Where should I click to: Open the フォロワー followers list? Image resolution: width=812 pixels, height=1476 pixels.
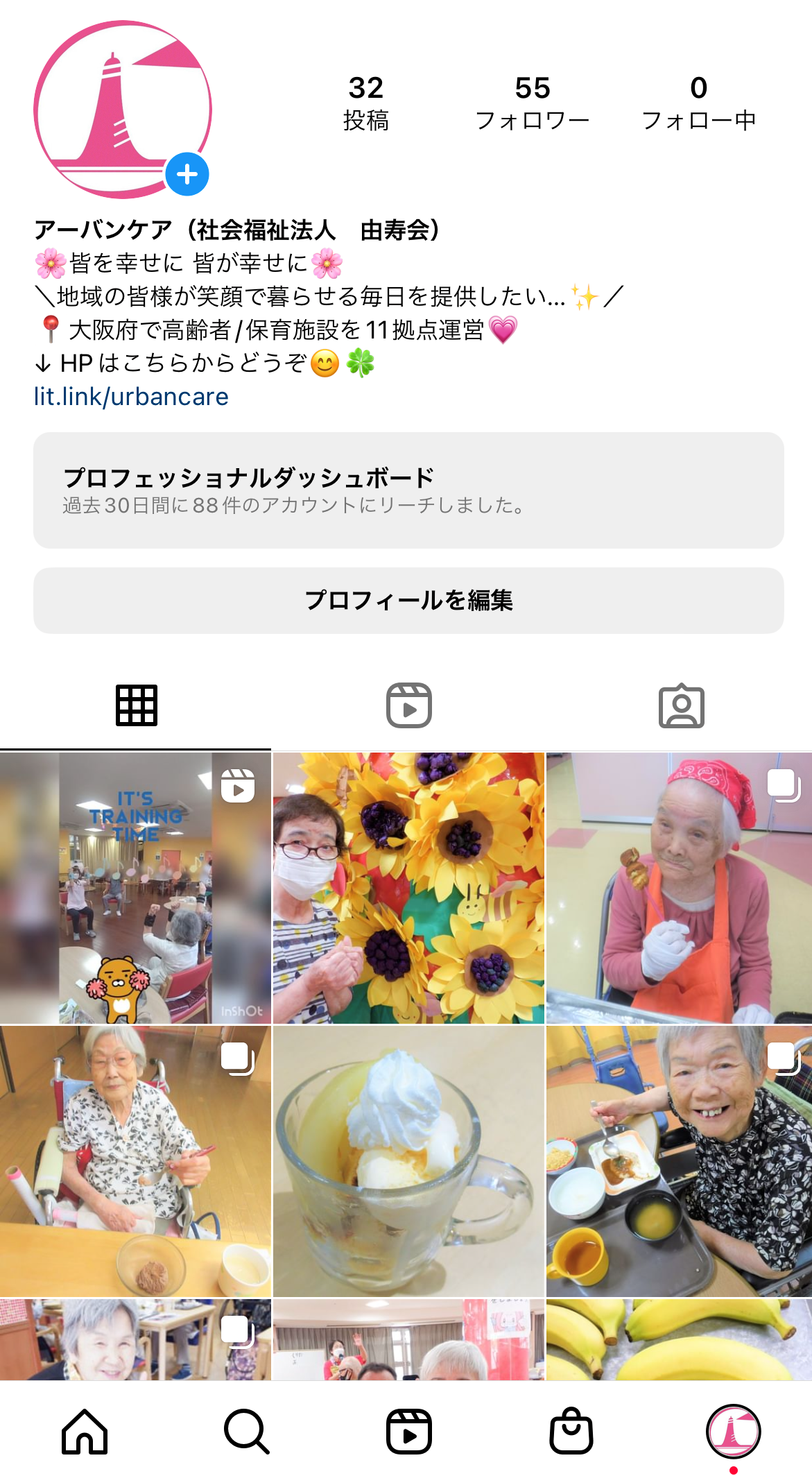(532, 103)
